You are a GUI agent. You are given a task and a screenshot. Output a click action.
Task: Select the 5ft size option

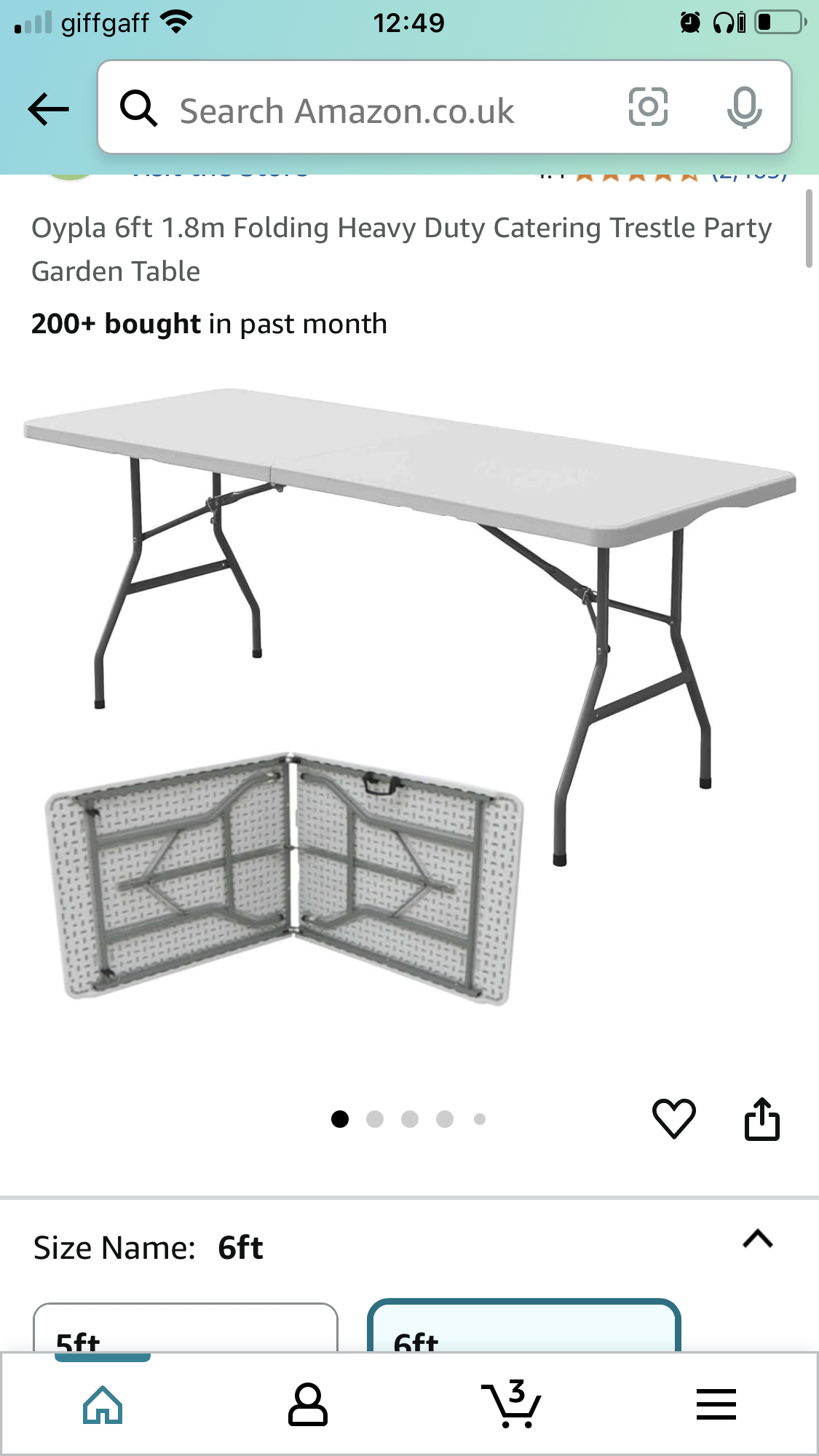tap(186, 1329)
